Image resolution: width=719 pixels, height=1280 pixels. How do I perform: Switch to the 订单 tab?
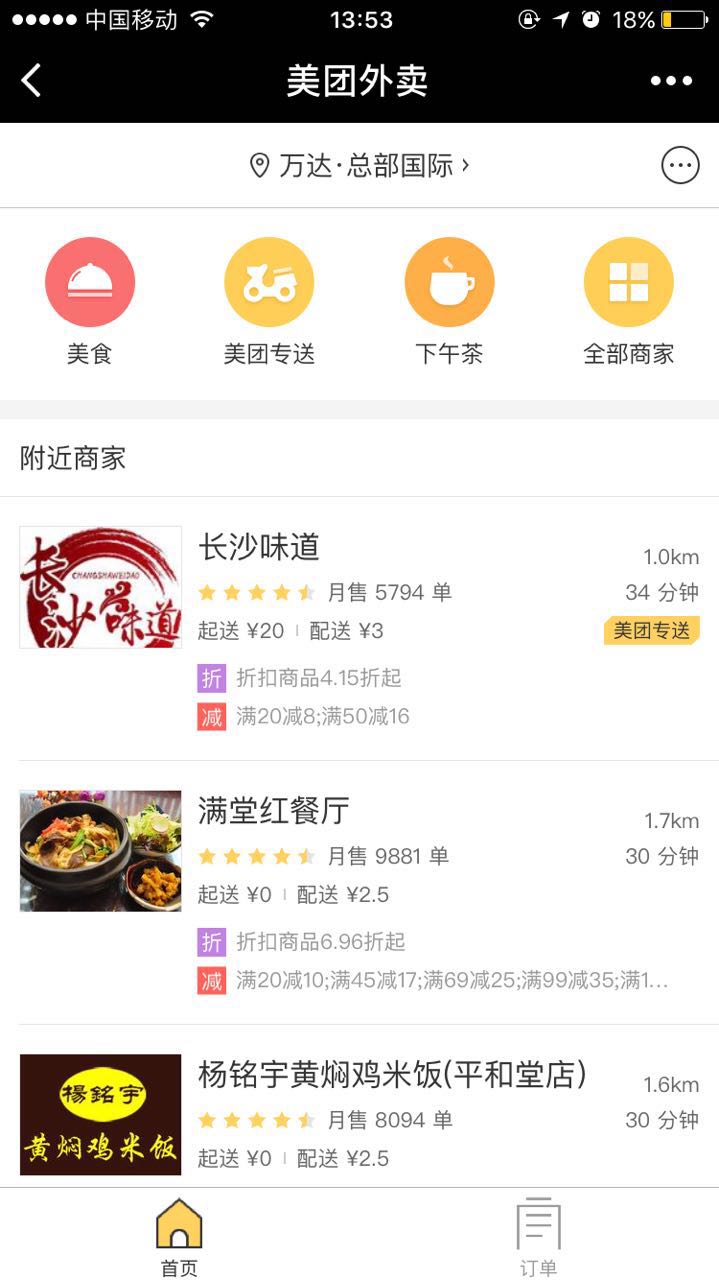click(x=539, y=1236)
